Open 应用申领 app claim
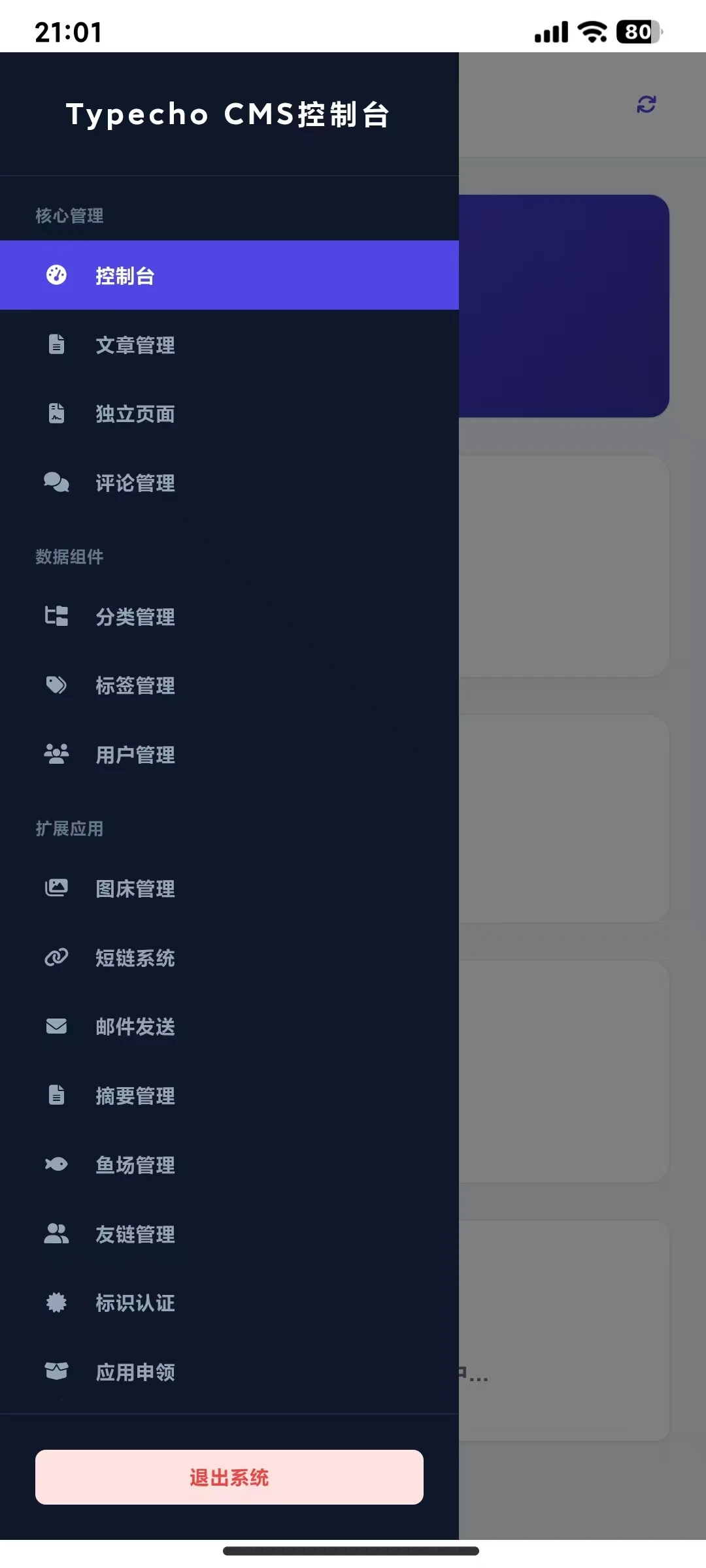Viewport: 706px width, 1568px height. coord(135,1372)
